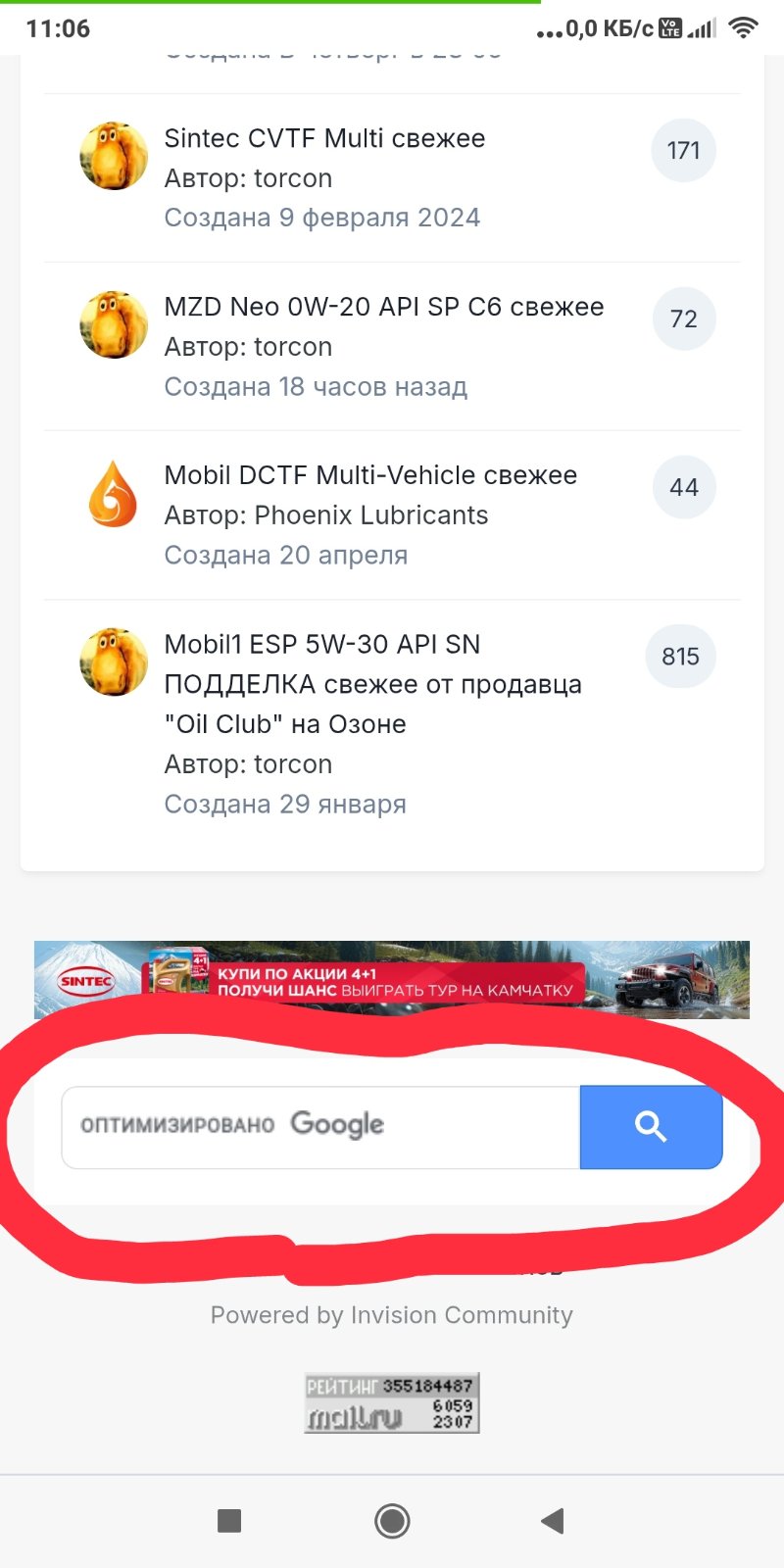View Phoenix Lubricants author avatar
Screen dimensions: 784x1568
coord(113,494)
